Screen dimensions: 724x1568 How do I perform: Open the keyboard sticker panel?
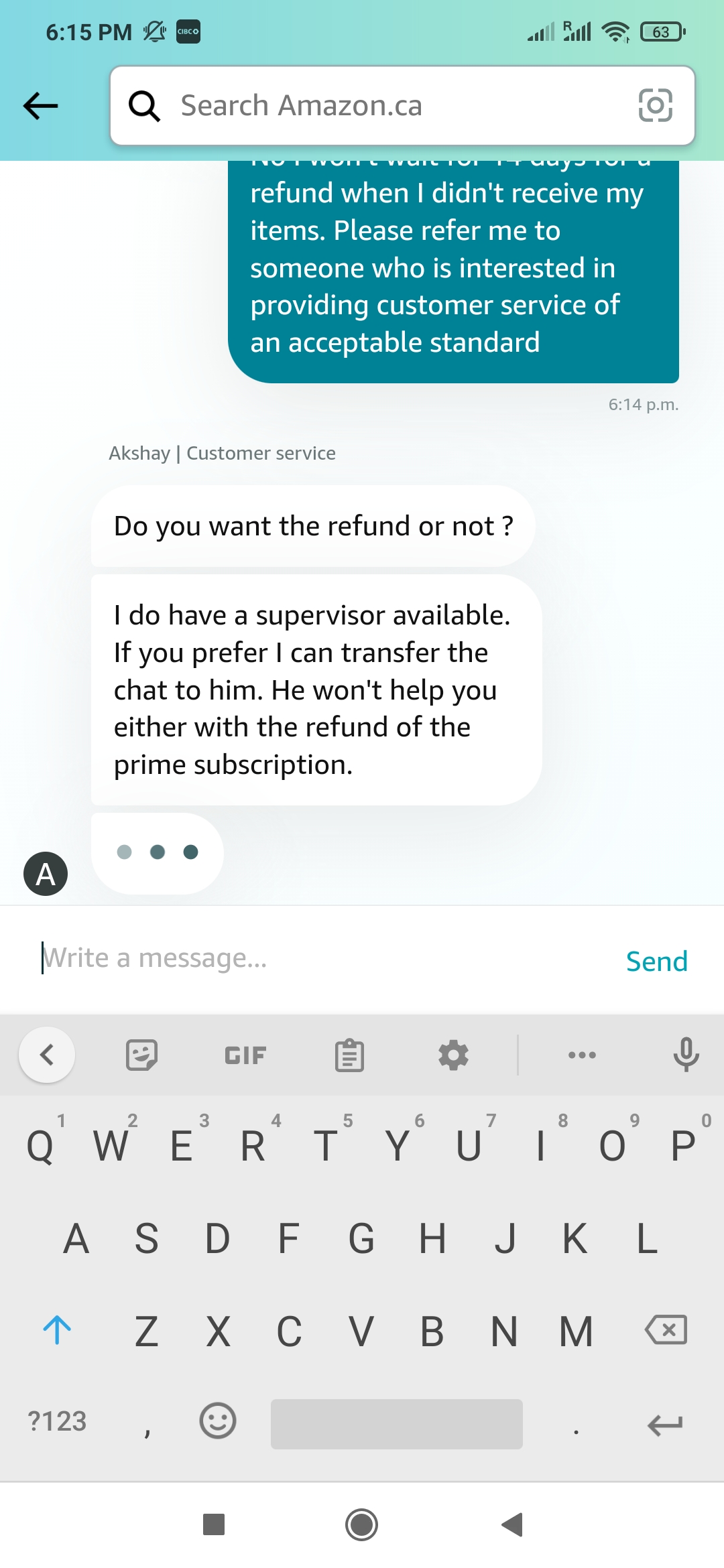pyautogui.click(x=141, y=1055)
